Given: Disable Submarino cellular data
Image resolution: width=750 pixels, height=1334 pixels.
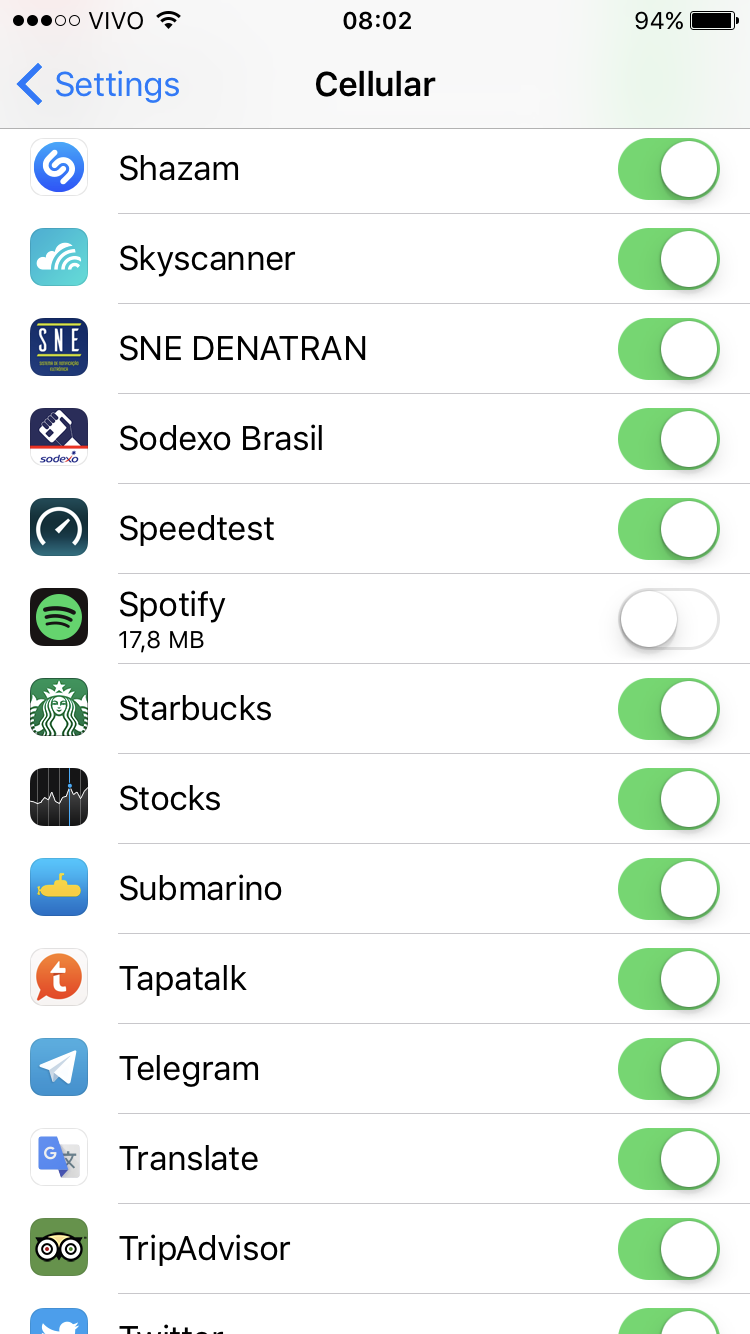Looking at the screenshot, I should 669,889.
